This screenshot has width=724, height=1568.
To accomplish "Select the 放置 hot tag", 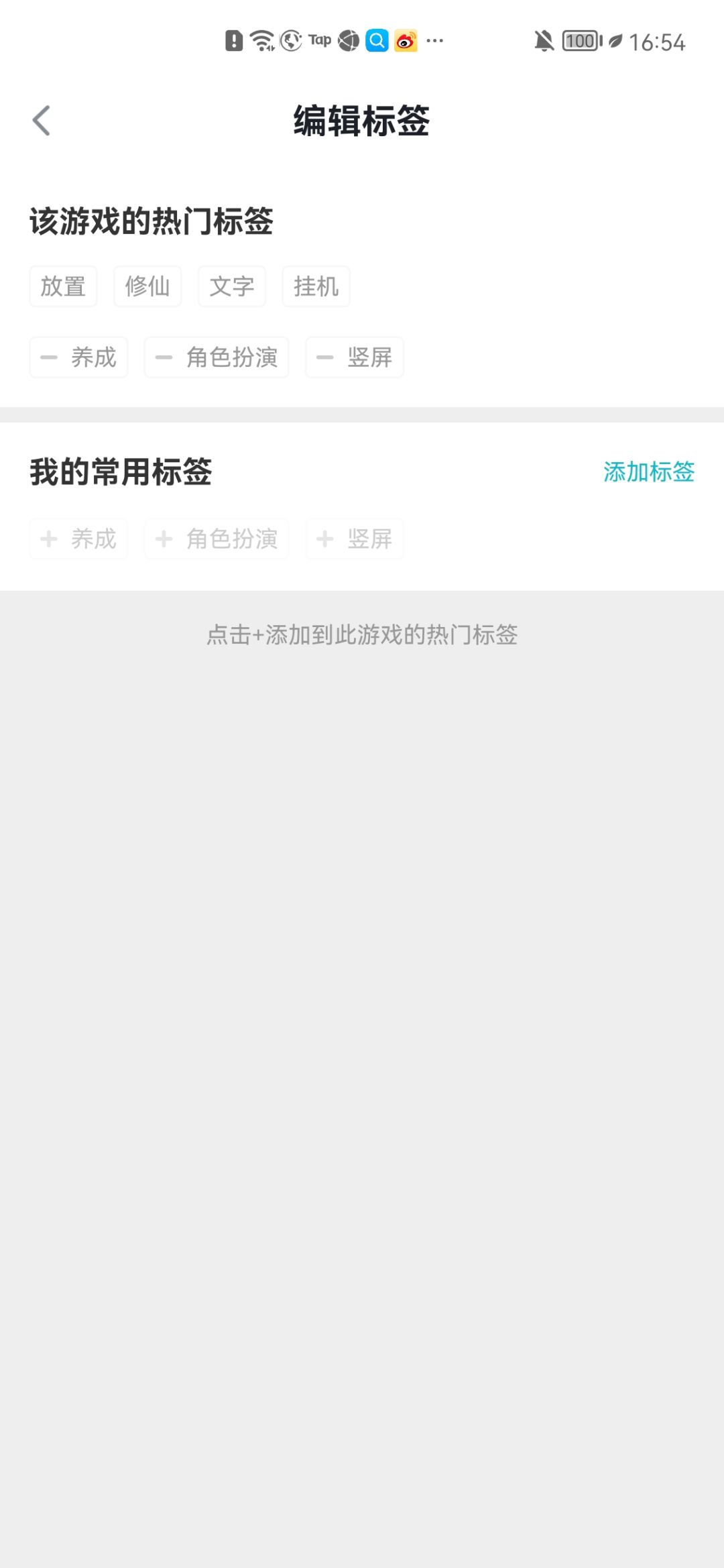I will pos(63,286).
